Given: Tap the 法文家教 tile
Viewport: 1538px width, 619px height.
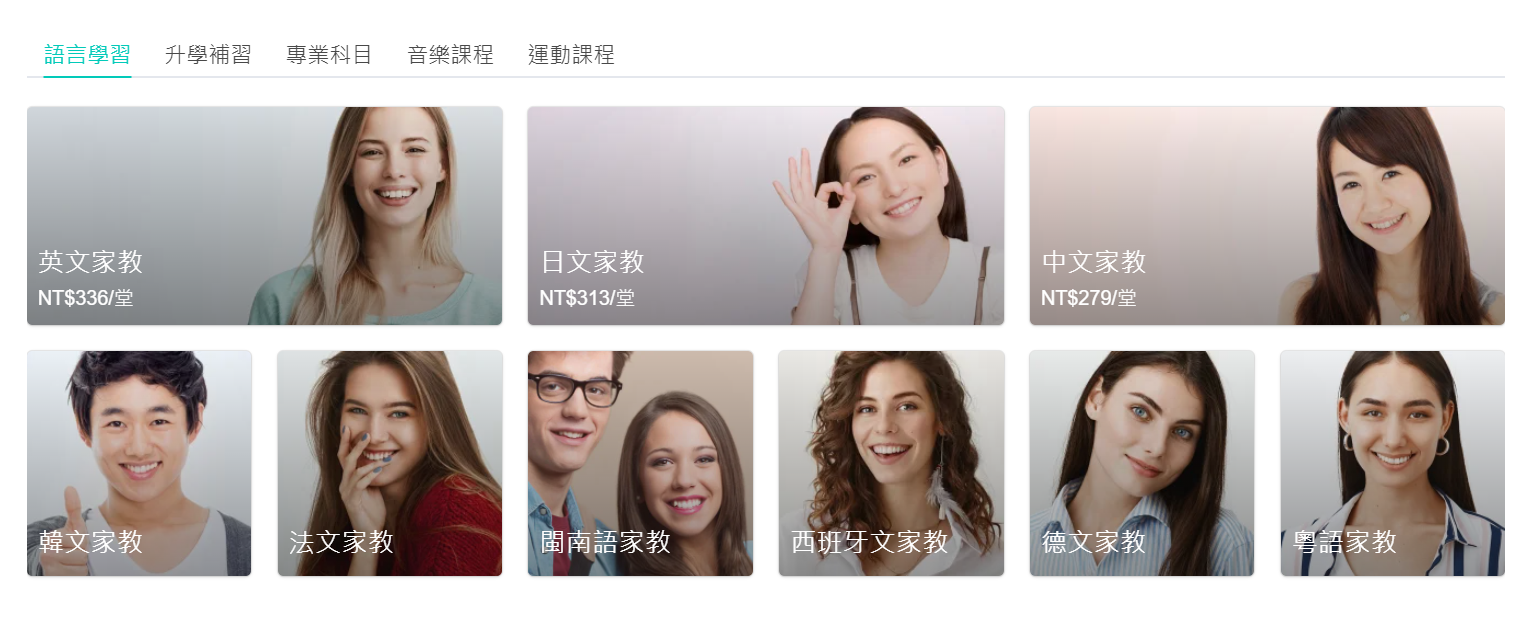Looking at the screenshot, I should click(389, 463).
